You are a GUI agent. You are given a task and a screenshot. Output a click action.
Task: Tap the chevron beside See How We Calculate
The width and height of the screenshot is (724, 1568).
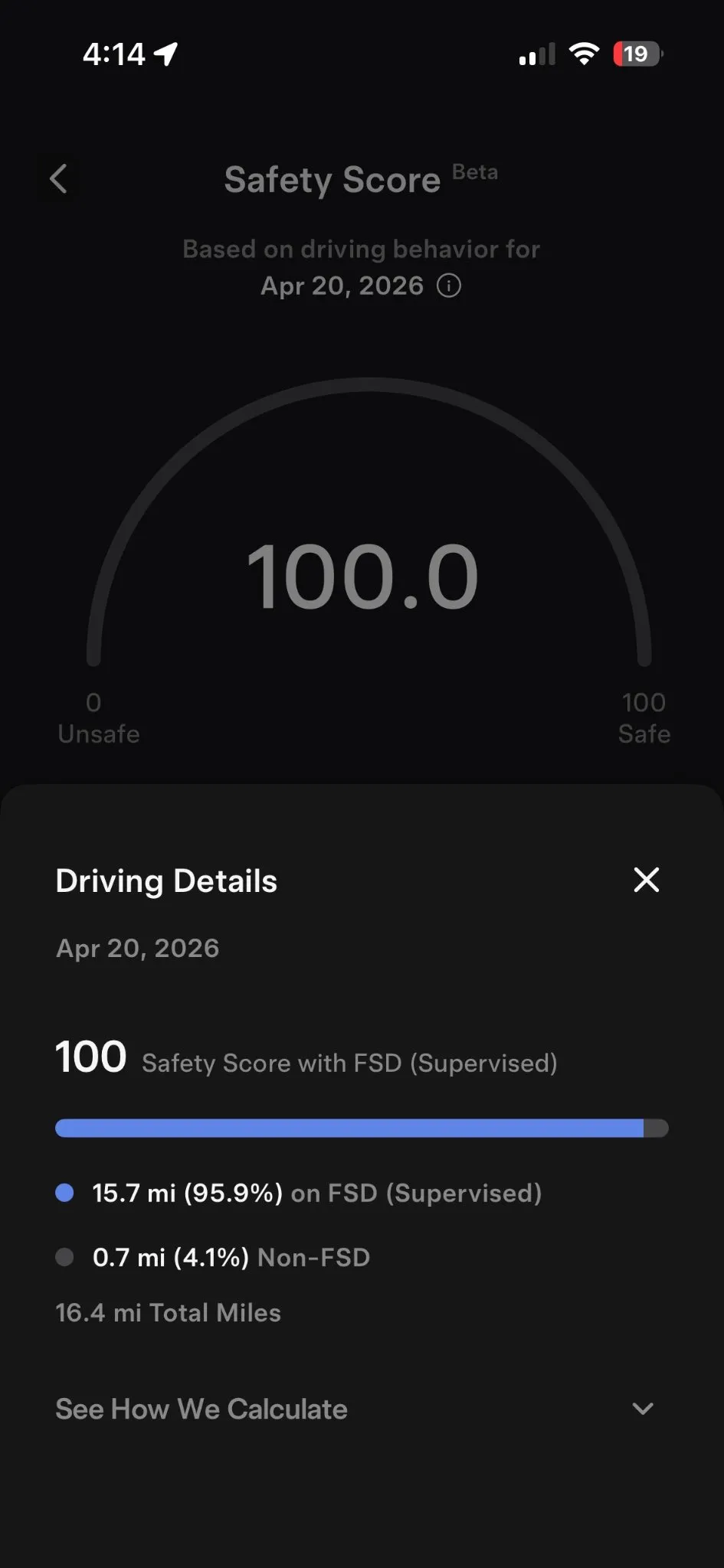(x=642, y=1409)
